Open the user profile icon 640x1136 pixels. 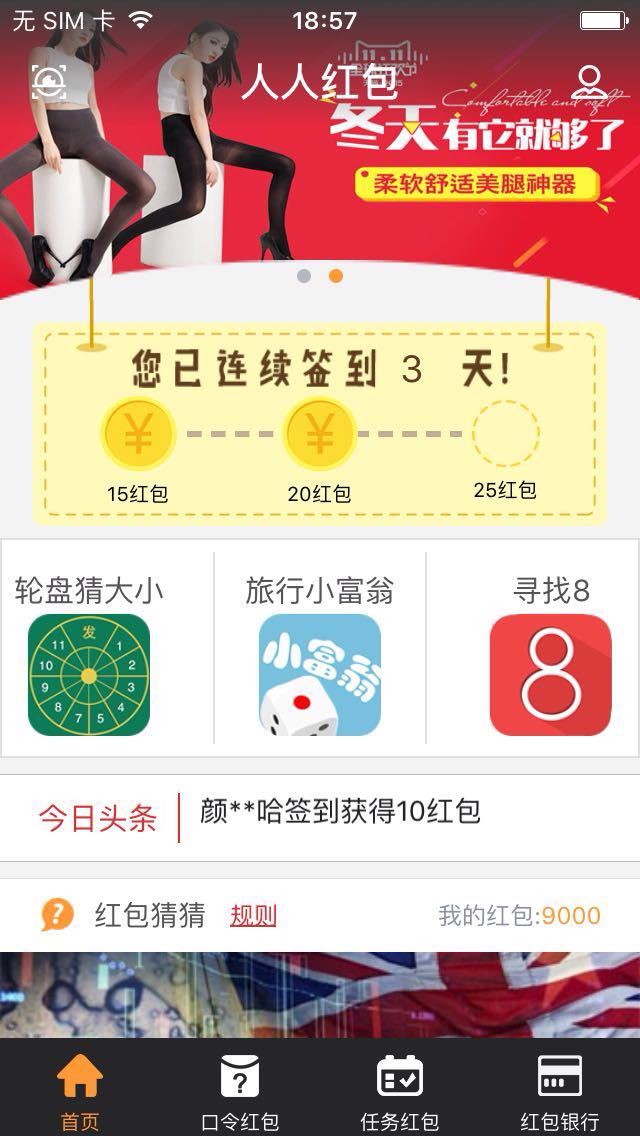(590, 81)
